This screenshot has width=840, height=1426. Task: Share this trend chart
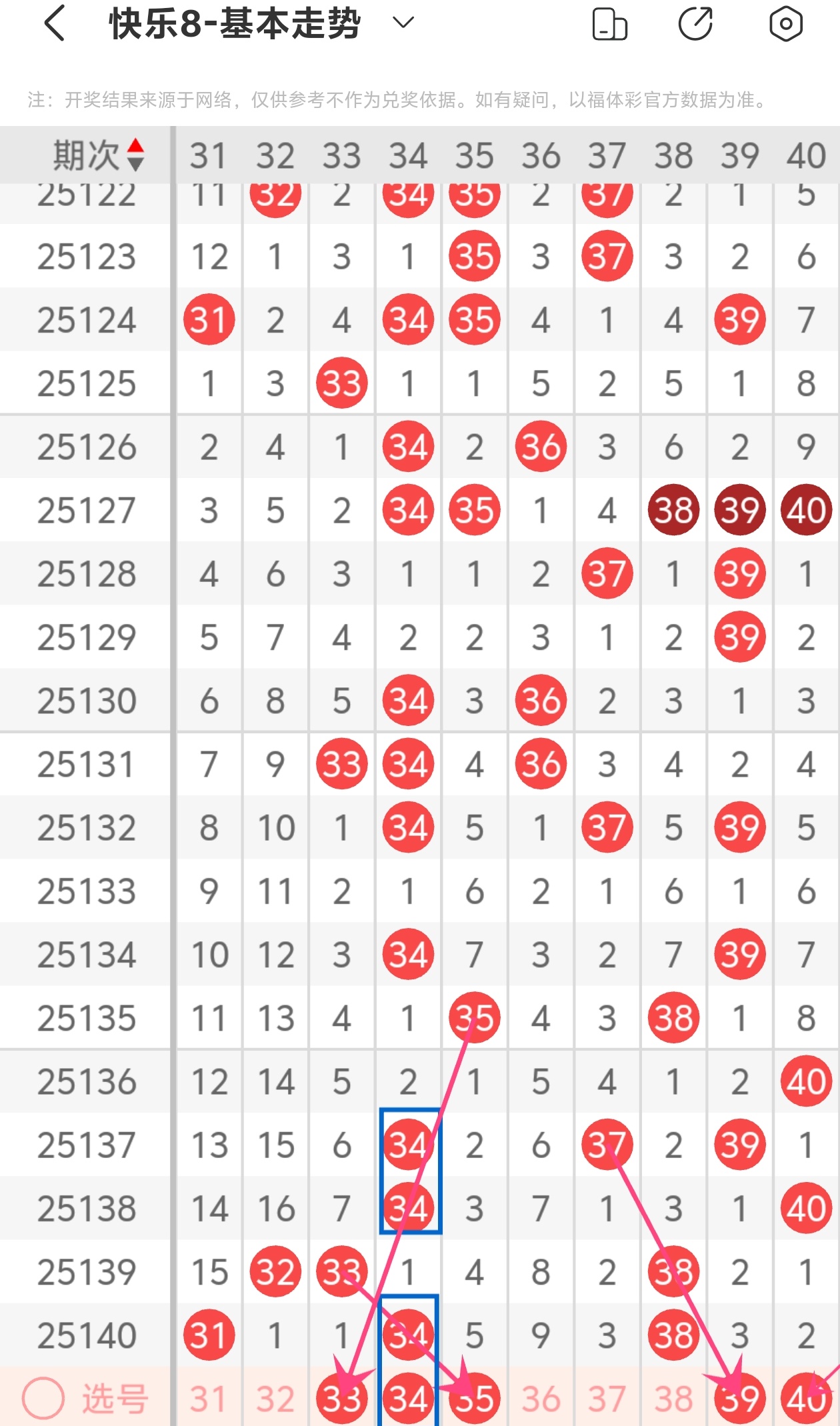point(696,25)
